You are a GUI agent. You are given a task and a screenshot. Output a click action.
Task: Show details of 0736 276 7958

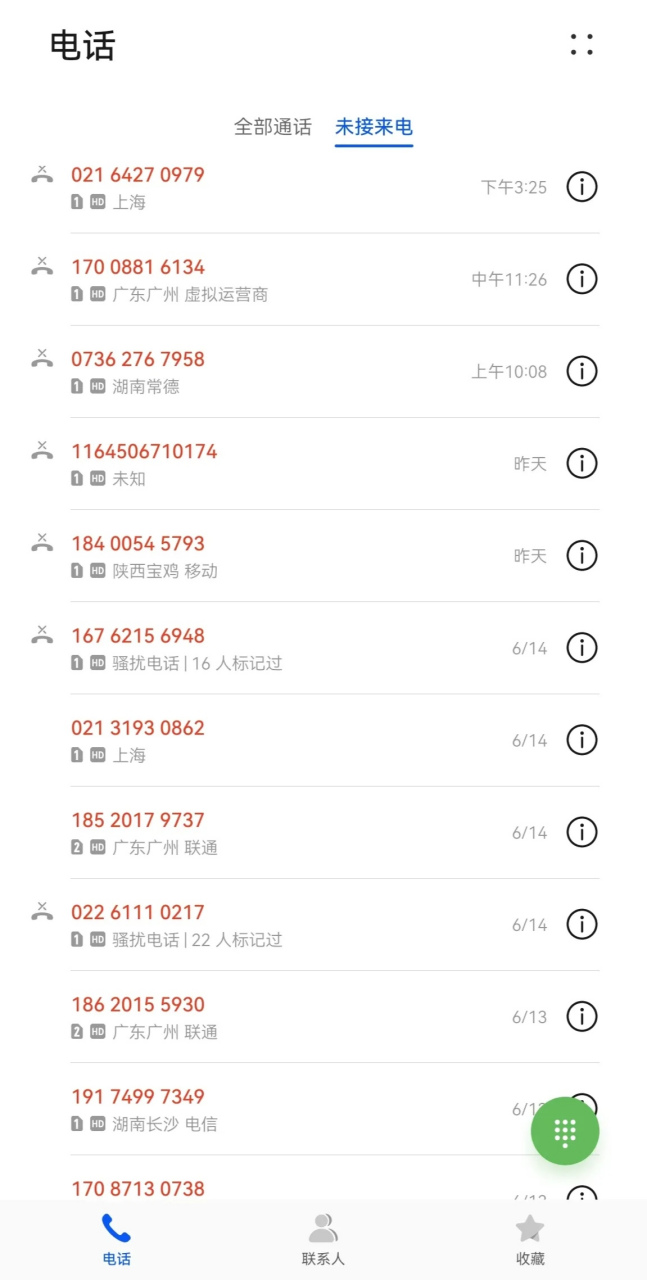tap(582, 371)
